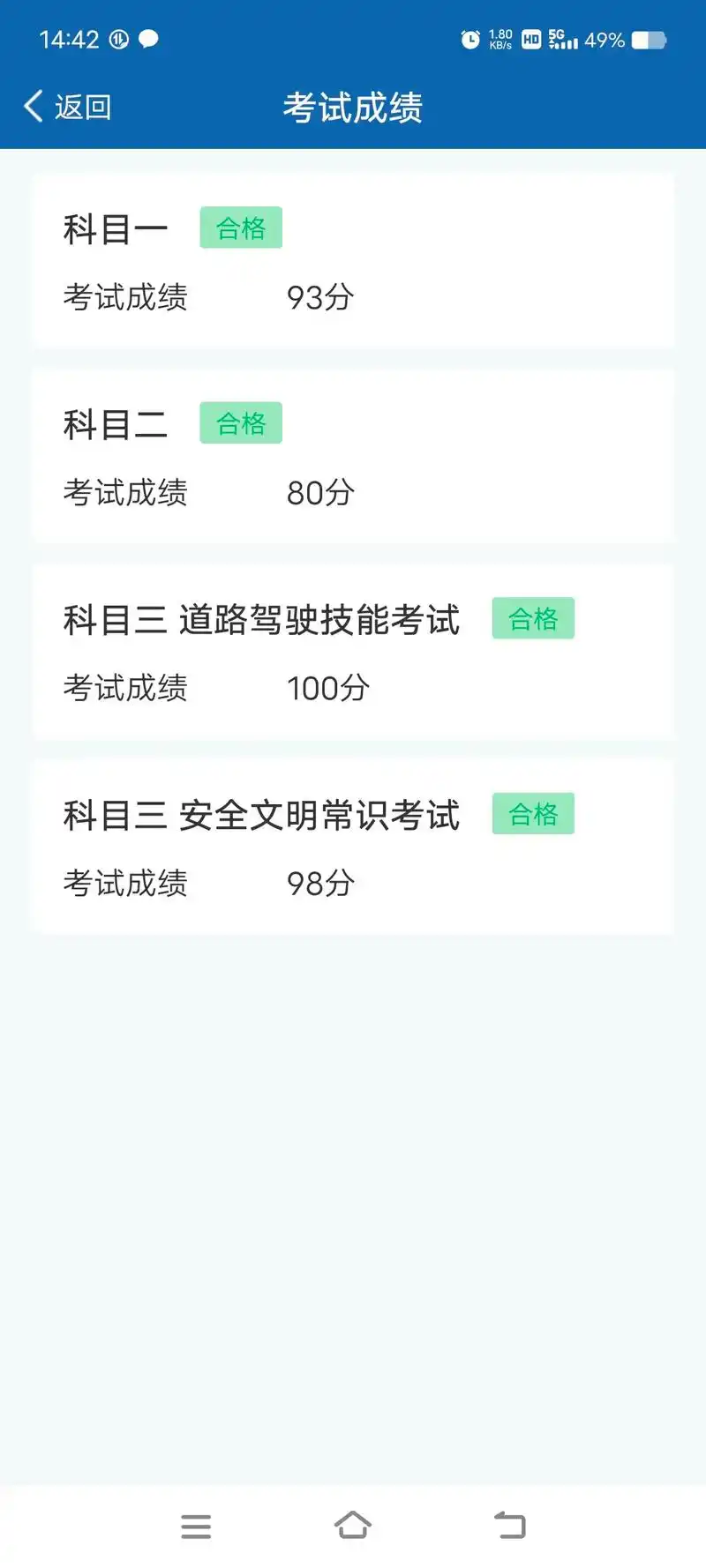706x1568 pixels.
Task: Open the 科目一 score card
Action: [353, 261]
